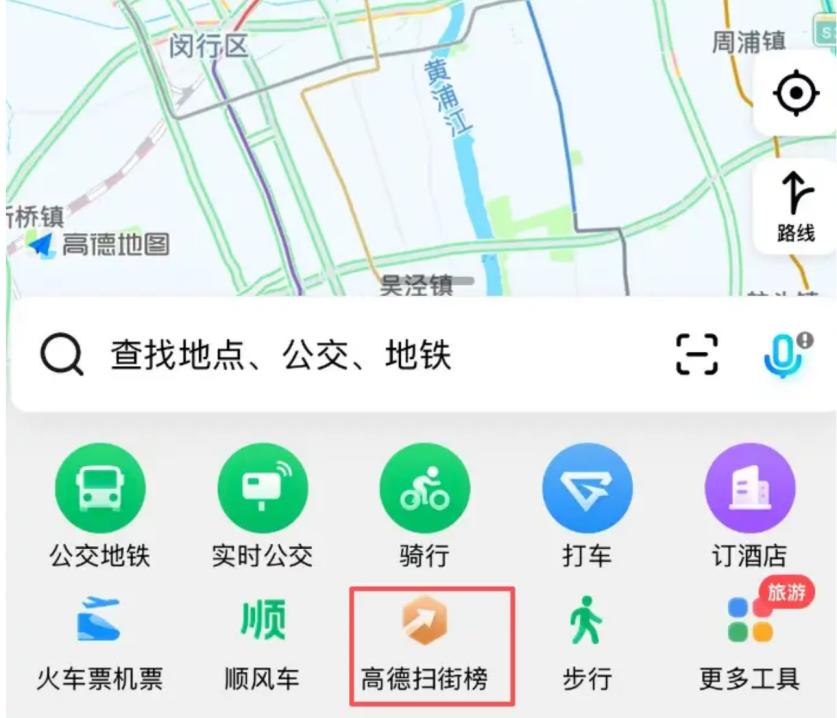Recenter map on my location
This screenshot has width=837, height=718.
pyautogui.click(x=795, y=94)
